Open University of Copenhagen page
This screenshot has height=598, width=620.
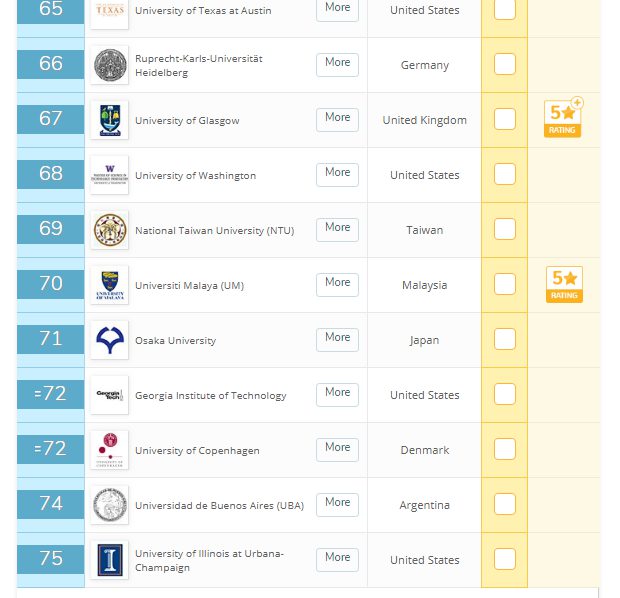tap(197, 451)
